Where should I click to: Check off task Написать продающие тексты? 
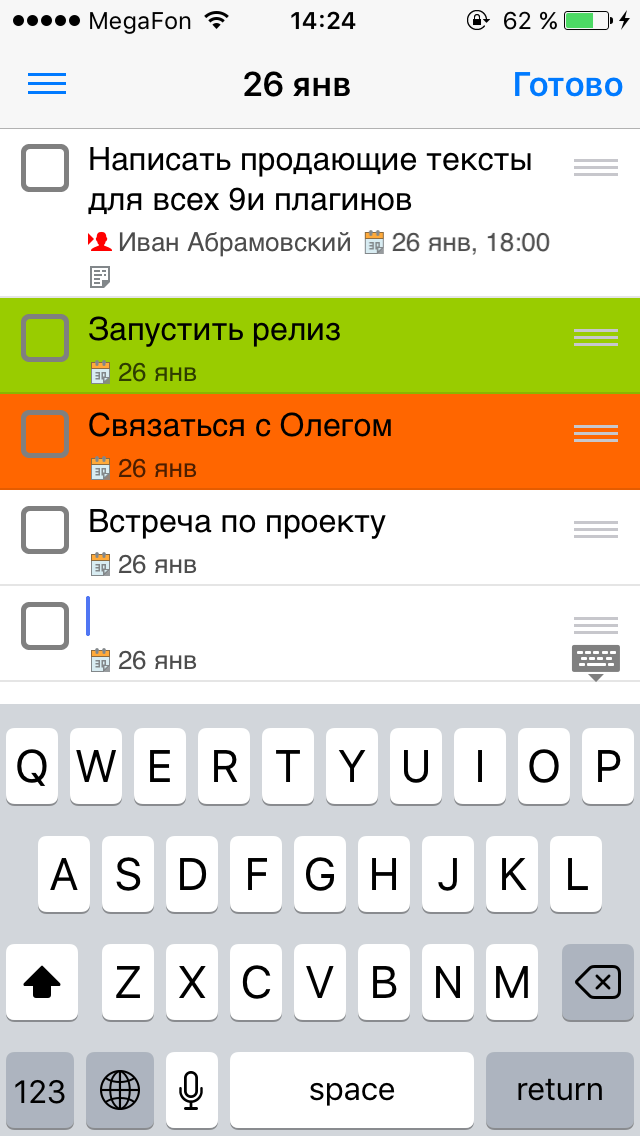(45, 168)
